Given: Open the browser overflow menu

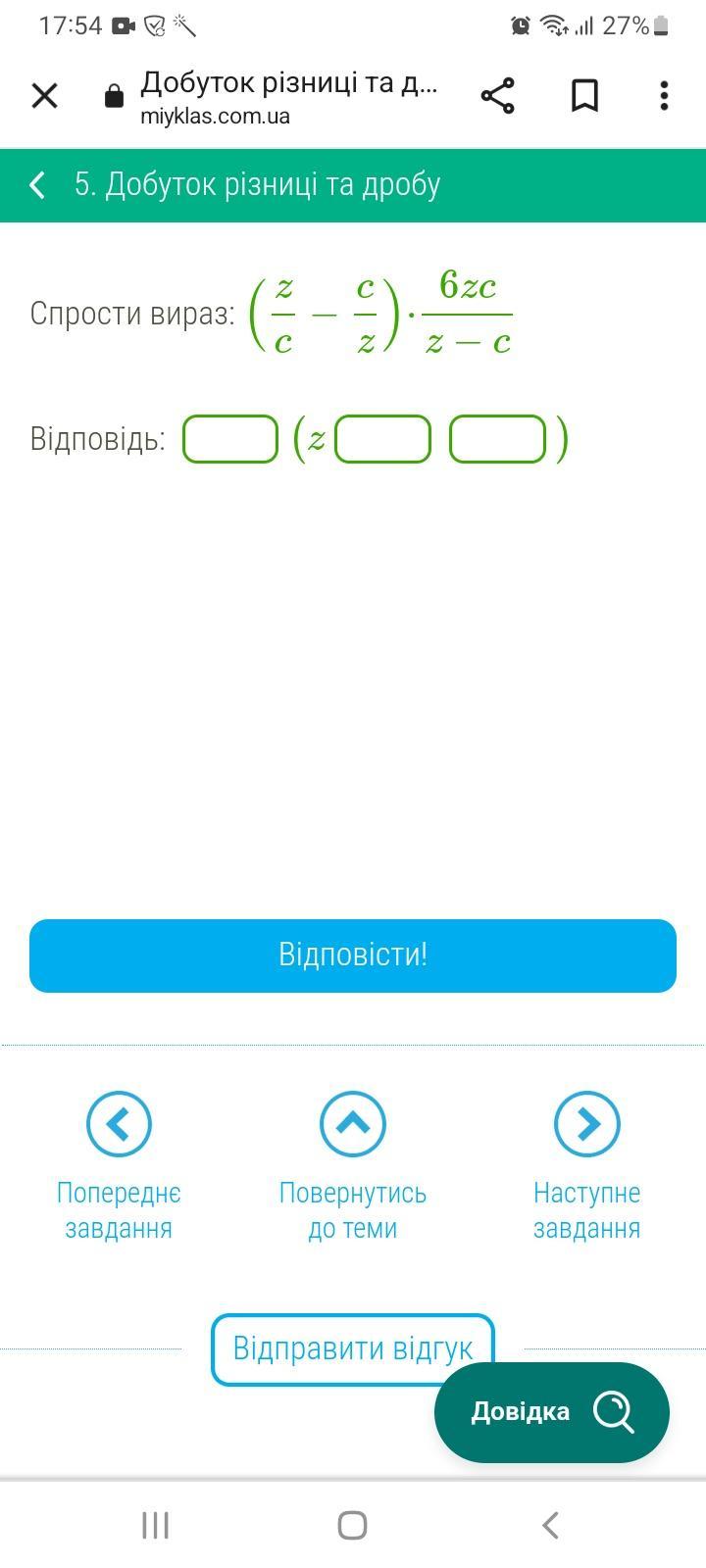Looking at the screenshot, I should pyautogui.click(x=664, y=96).
